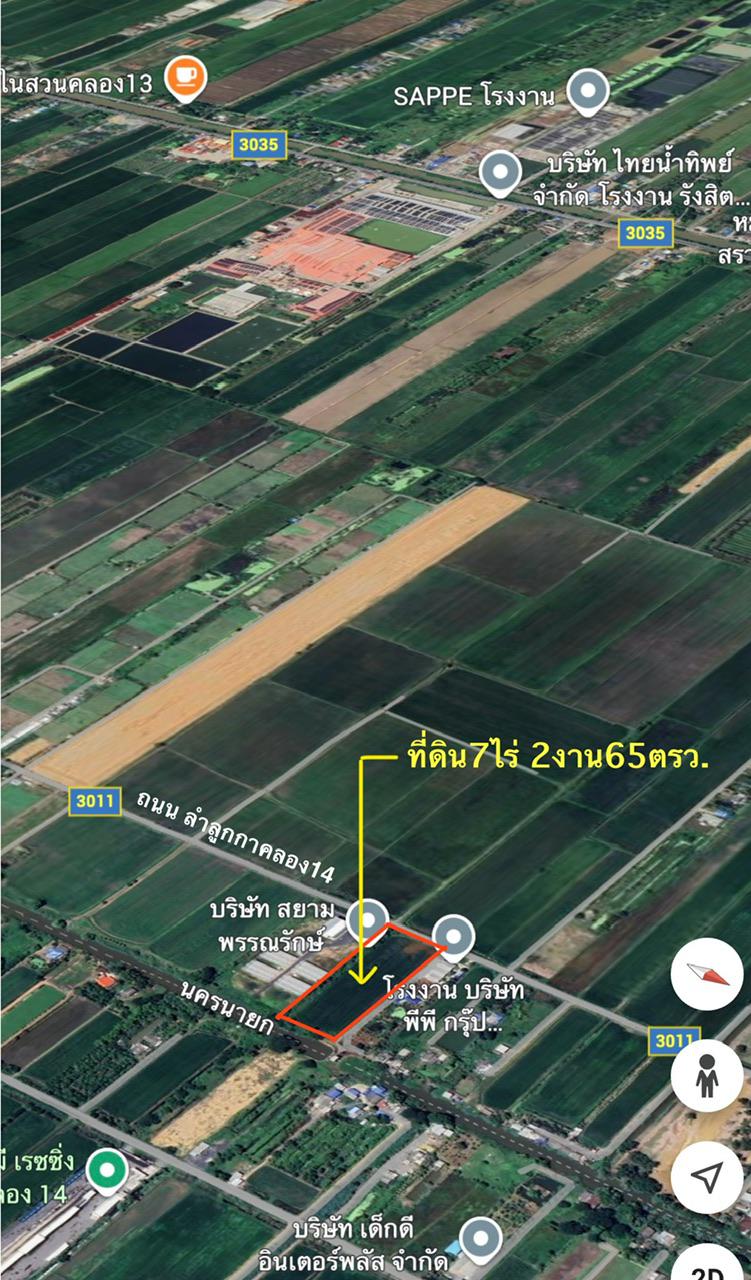
Task: Open the green เรซซิ่ง คลอง 14 pin
Action: click(x=106, y=1171)
